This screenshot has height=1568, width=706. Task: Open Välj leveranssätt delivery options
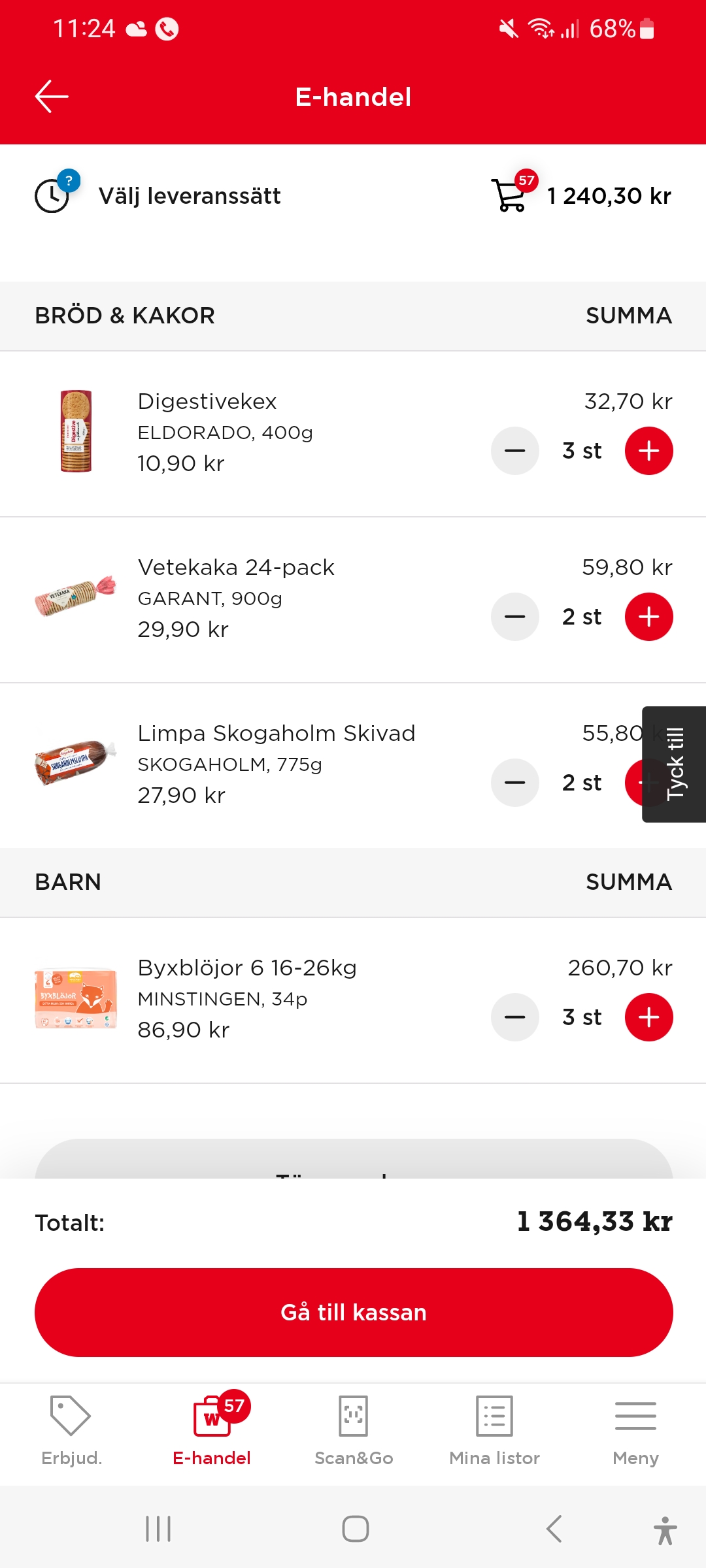coord(158,196)
